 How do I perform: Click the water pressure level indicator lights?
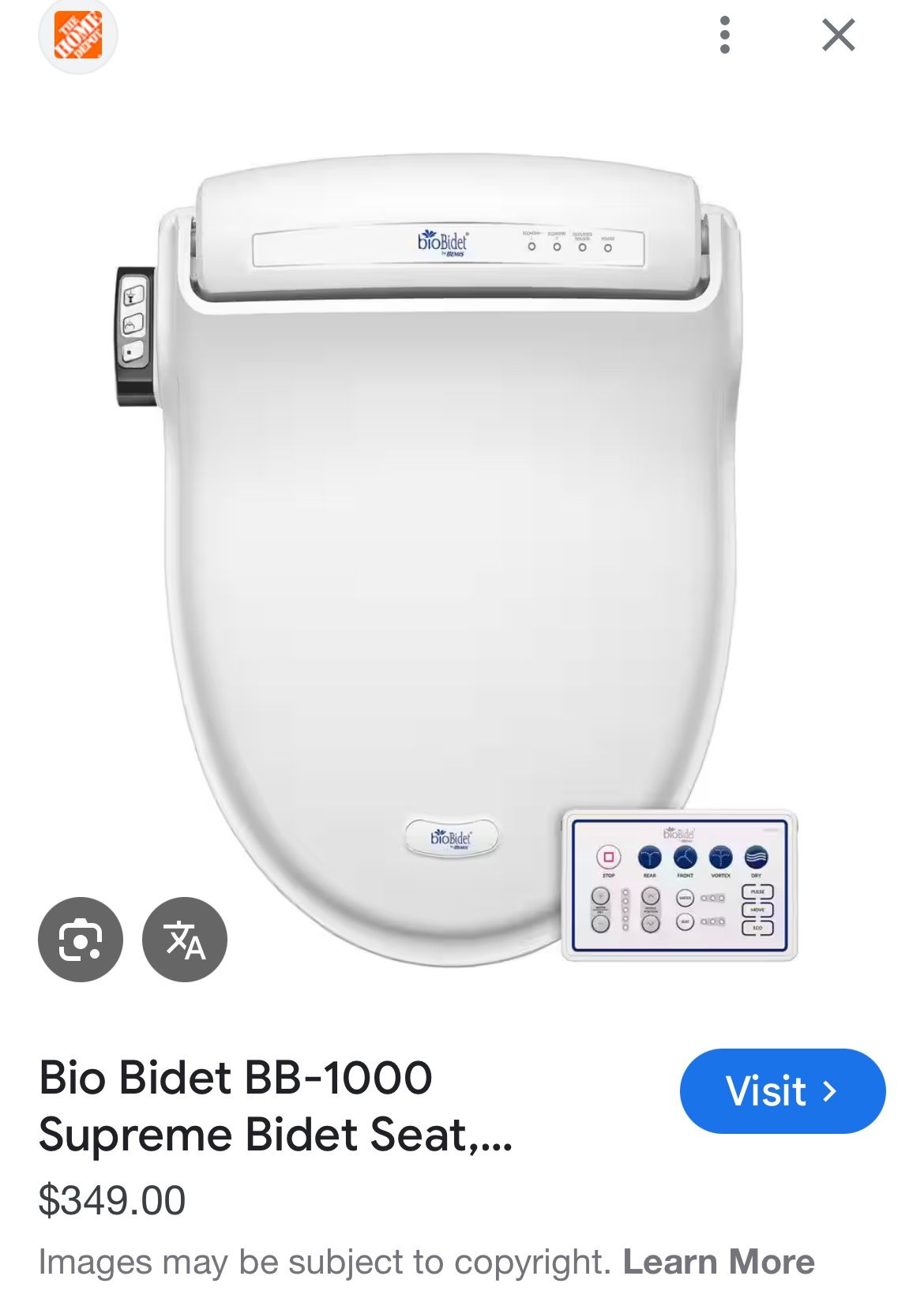pyautogui.click(x=713, y=898)
